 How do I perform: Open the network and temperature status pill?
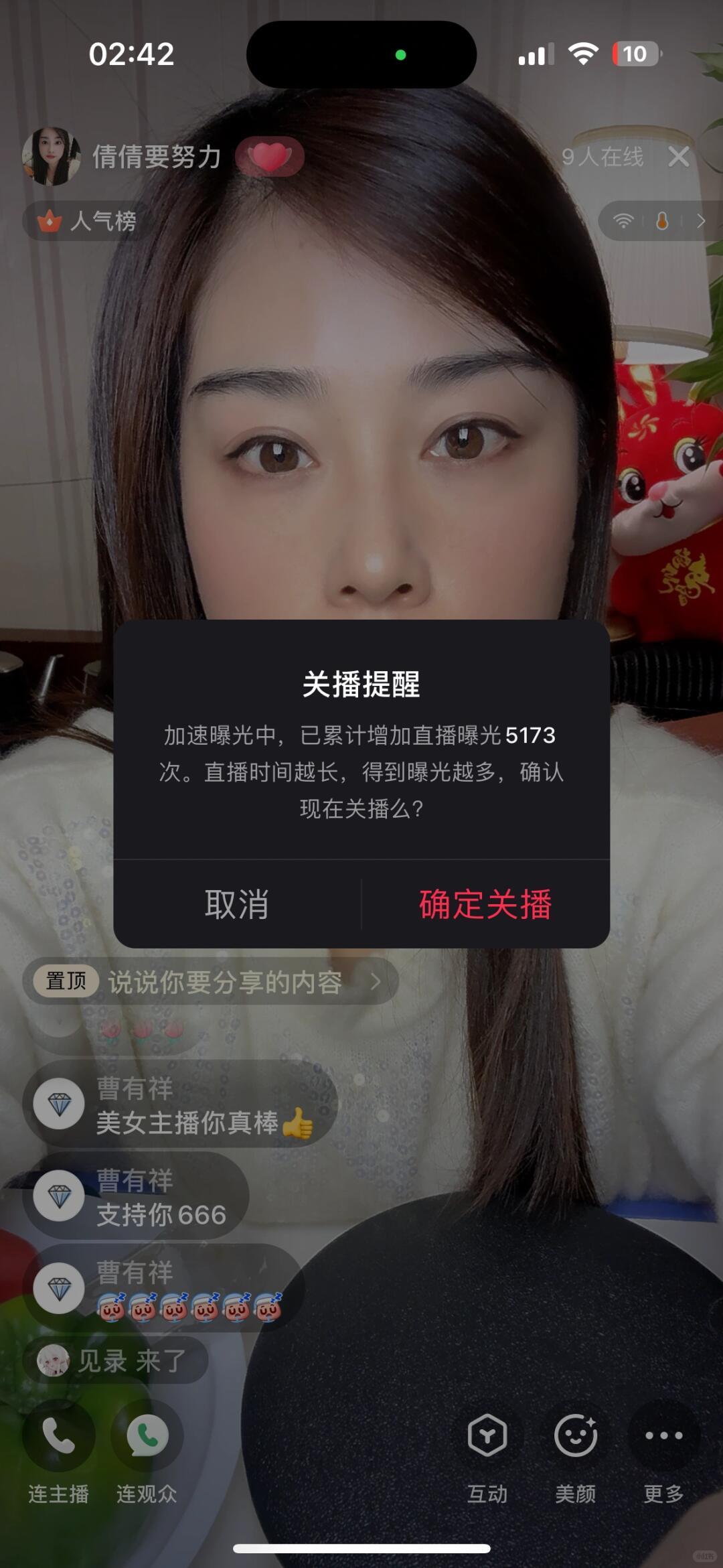click(x=659, y=220)
